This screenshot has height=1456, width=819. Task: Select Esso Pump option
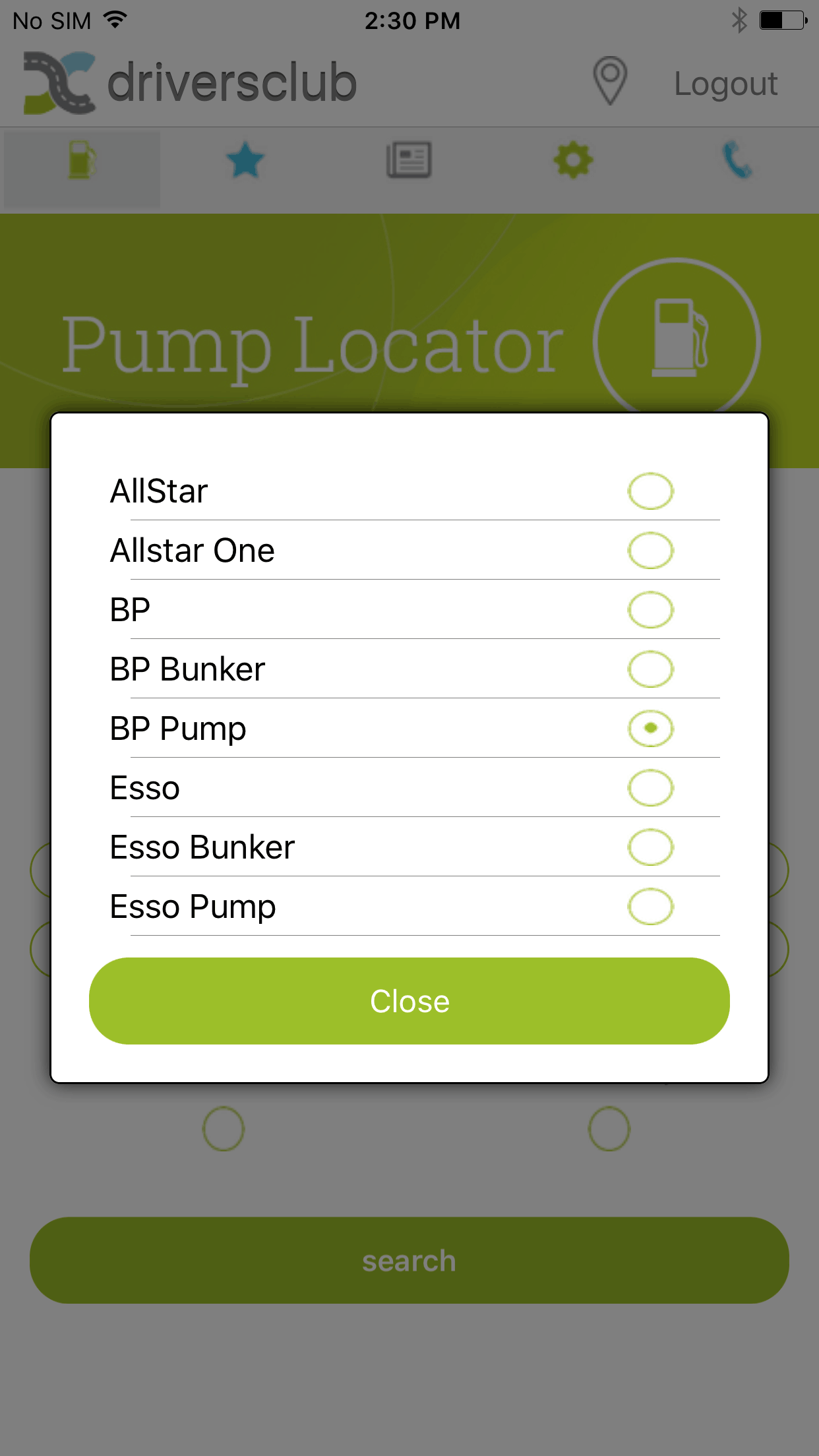(x=650, y=907)
